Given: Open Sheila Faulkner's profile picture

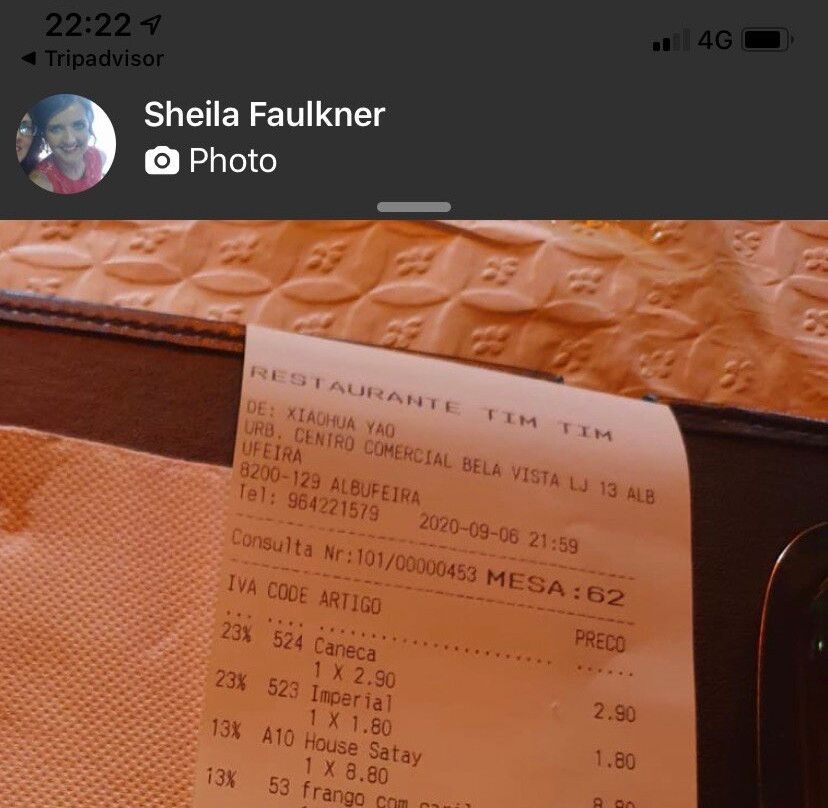Looking at the screenshot, I should (66, 144).
